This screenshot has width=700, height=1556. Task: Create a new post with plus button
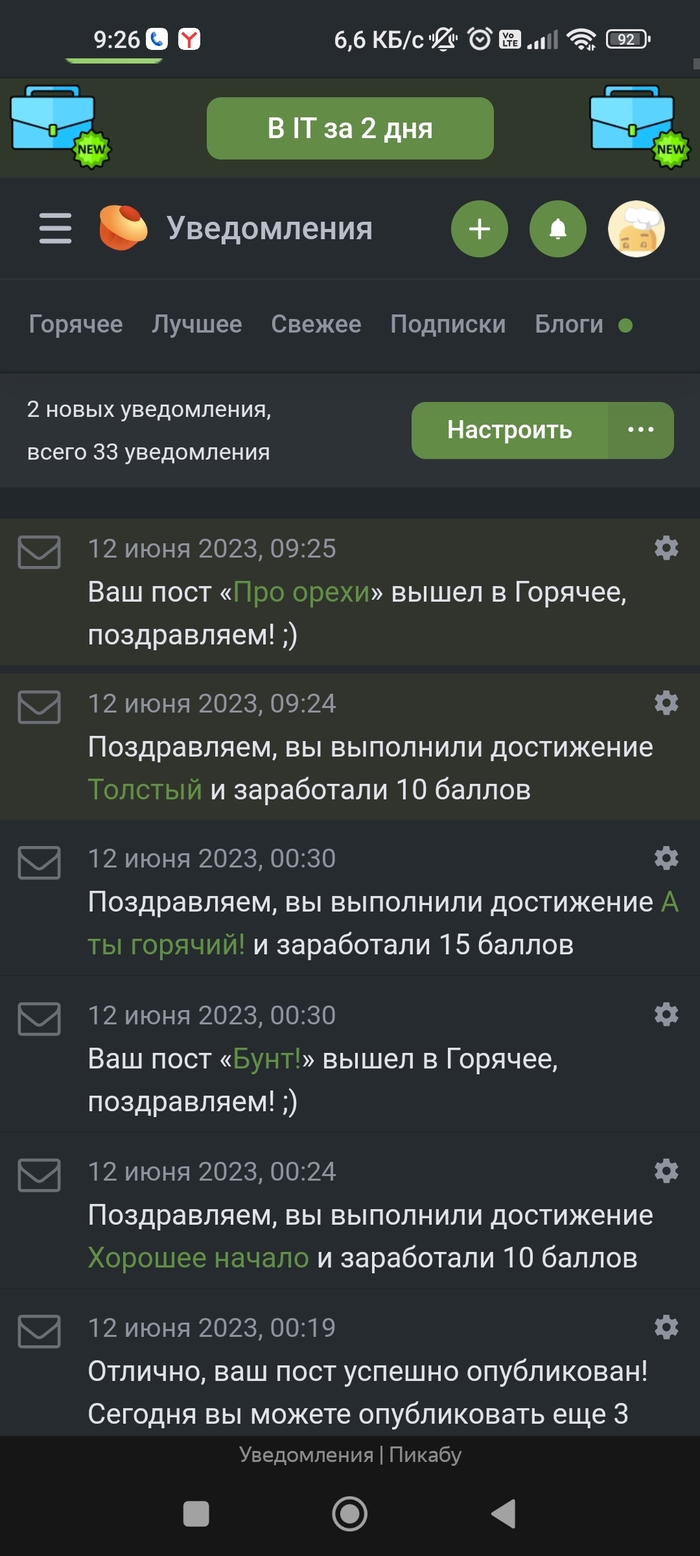479,229
